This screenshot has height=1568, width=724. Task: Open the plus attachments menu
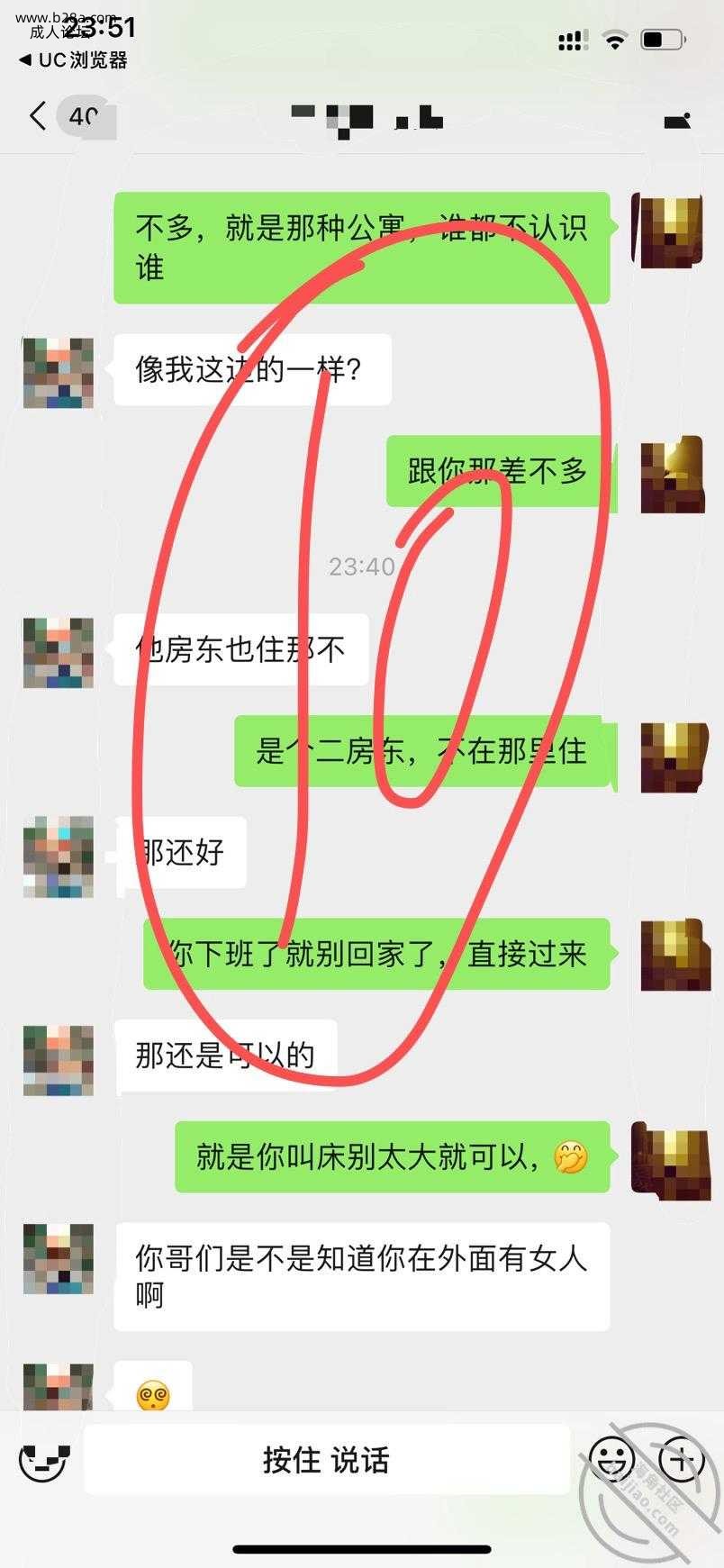pyautogui.click(x=682, y=1459)
